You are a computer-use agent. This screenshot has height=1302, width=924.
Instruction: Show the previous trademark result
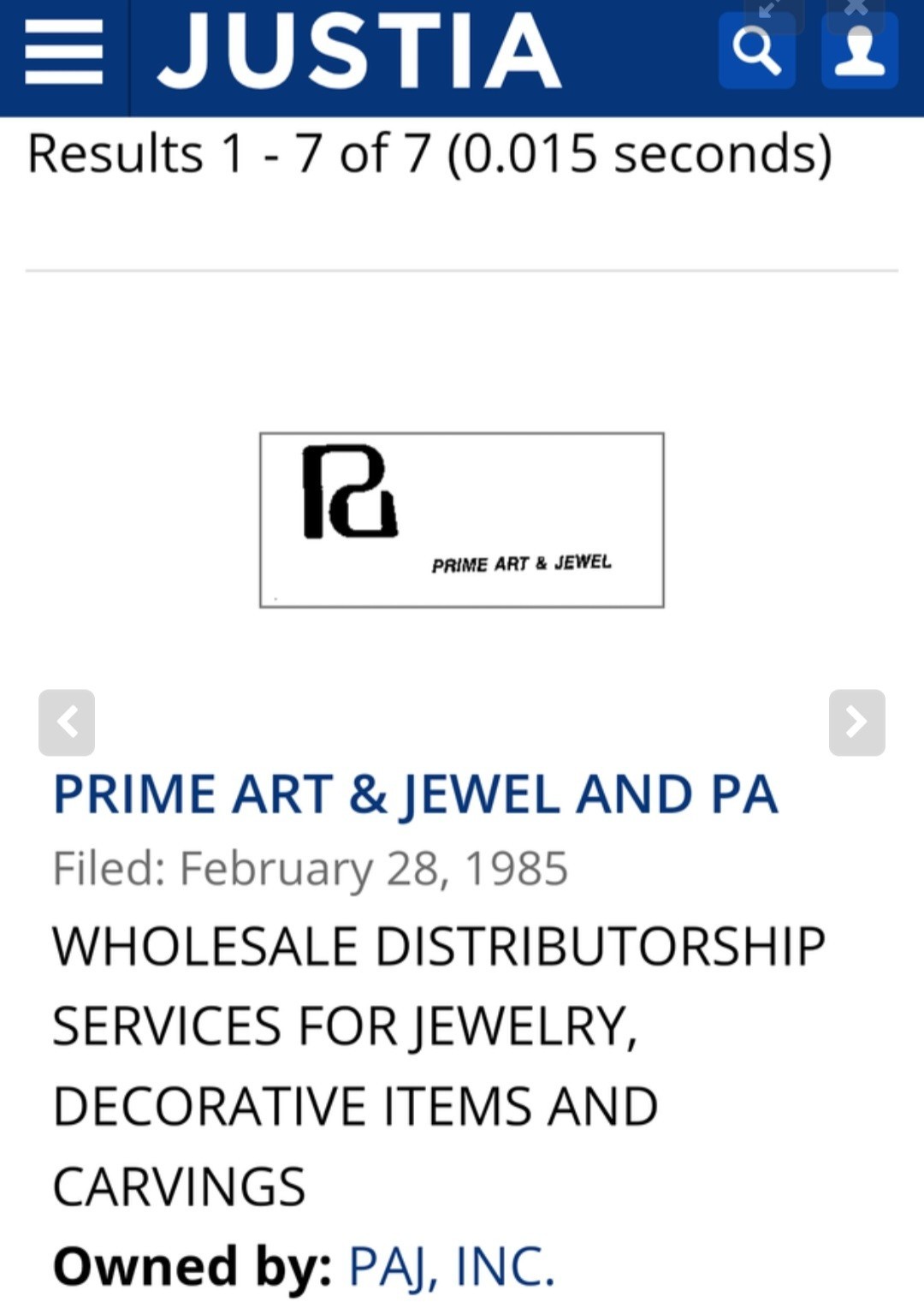(67, 722)
